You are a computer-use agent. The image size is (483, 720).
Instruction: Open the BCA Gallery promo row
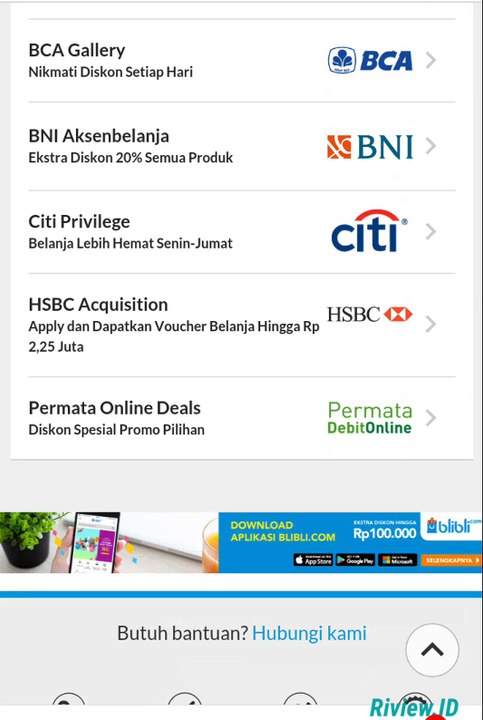[x=242, y=61]
